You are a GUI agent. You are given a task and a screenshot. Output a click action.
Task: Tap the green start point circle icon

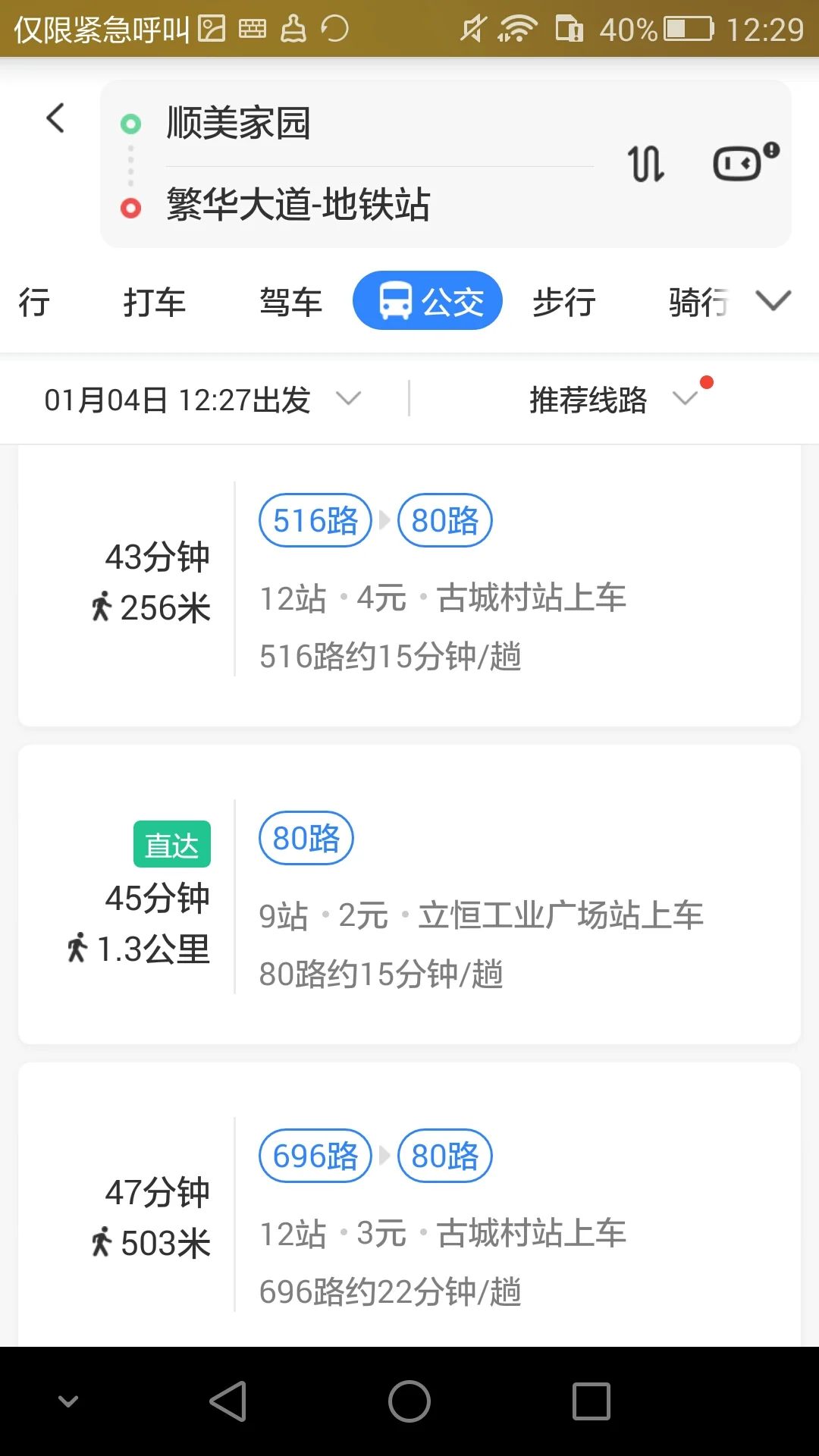(131, 121)
